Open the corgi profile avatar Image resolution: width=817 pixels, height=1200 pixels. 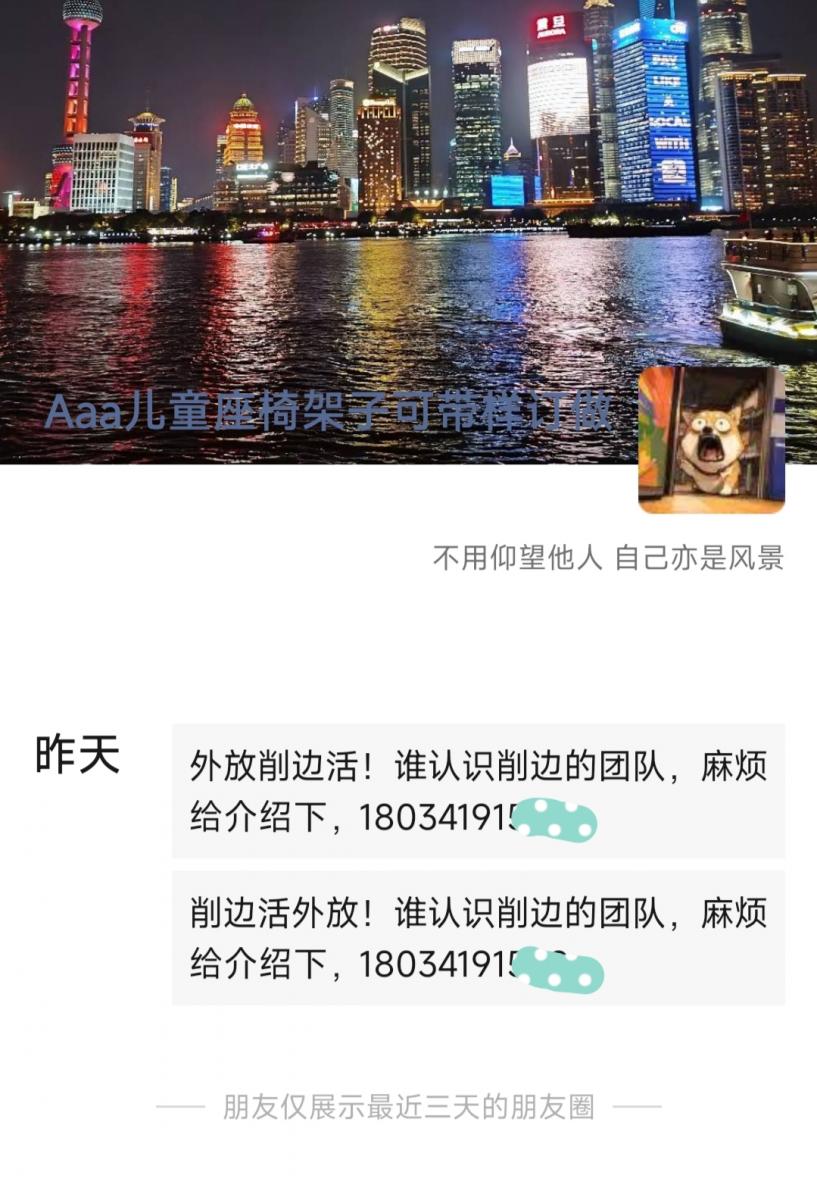[711, 439]
